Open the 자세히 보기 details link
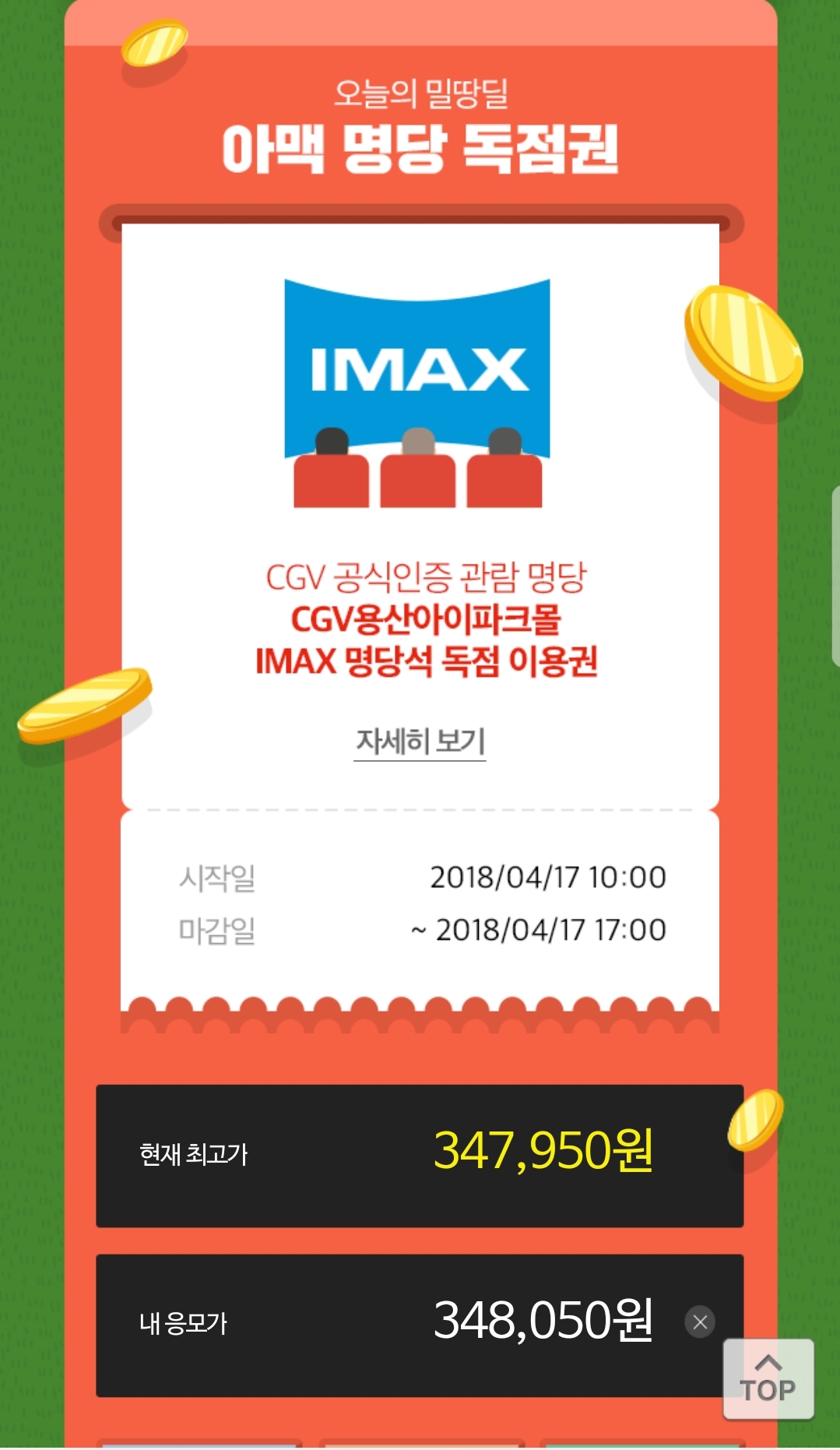 tap(420, 741)
